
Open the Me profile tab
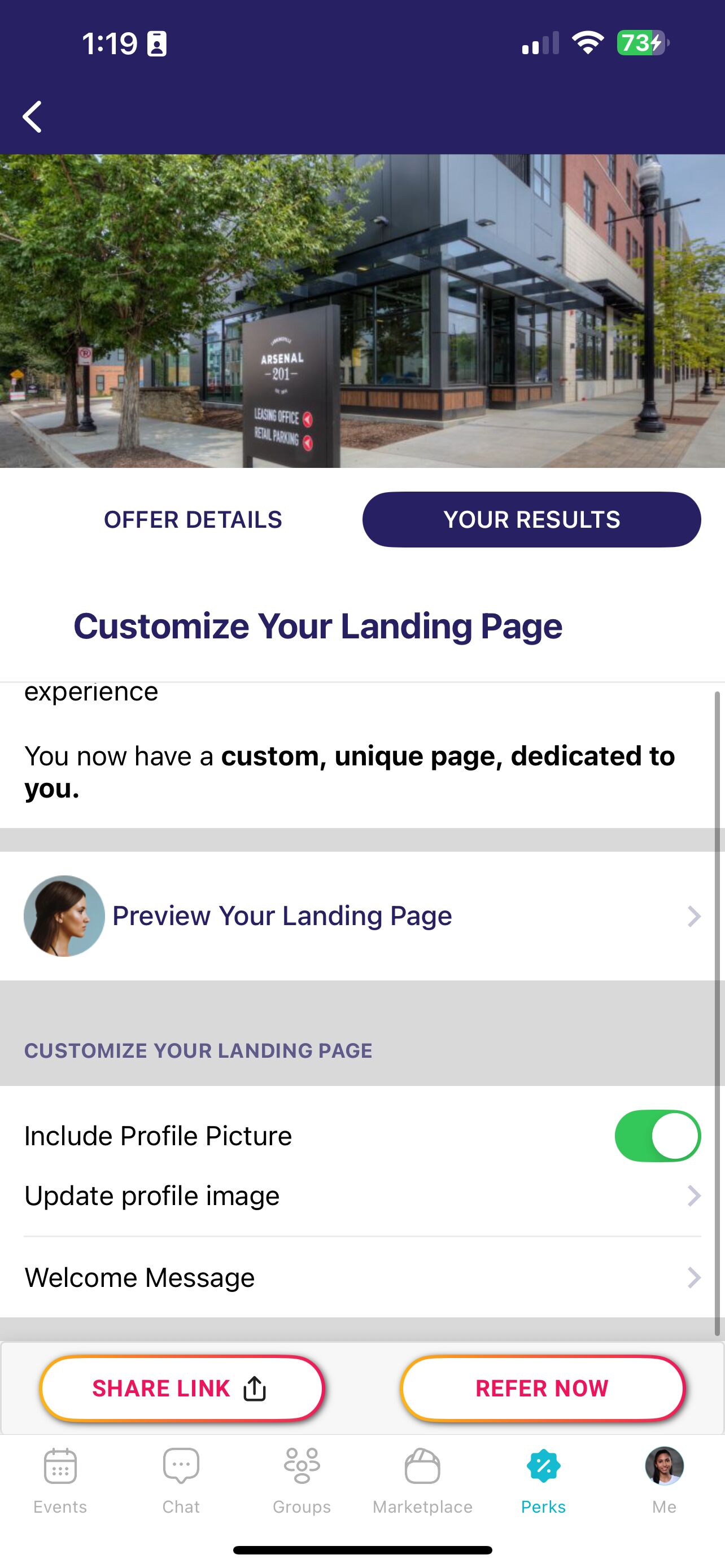coord(664,1481)
